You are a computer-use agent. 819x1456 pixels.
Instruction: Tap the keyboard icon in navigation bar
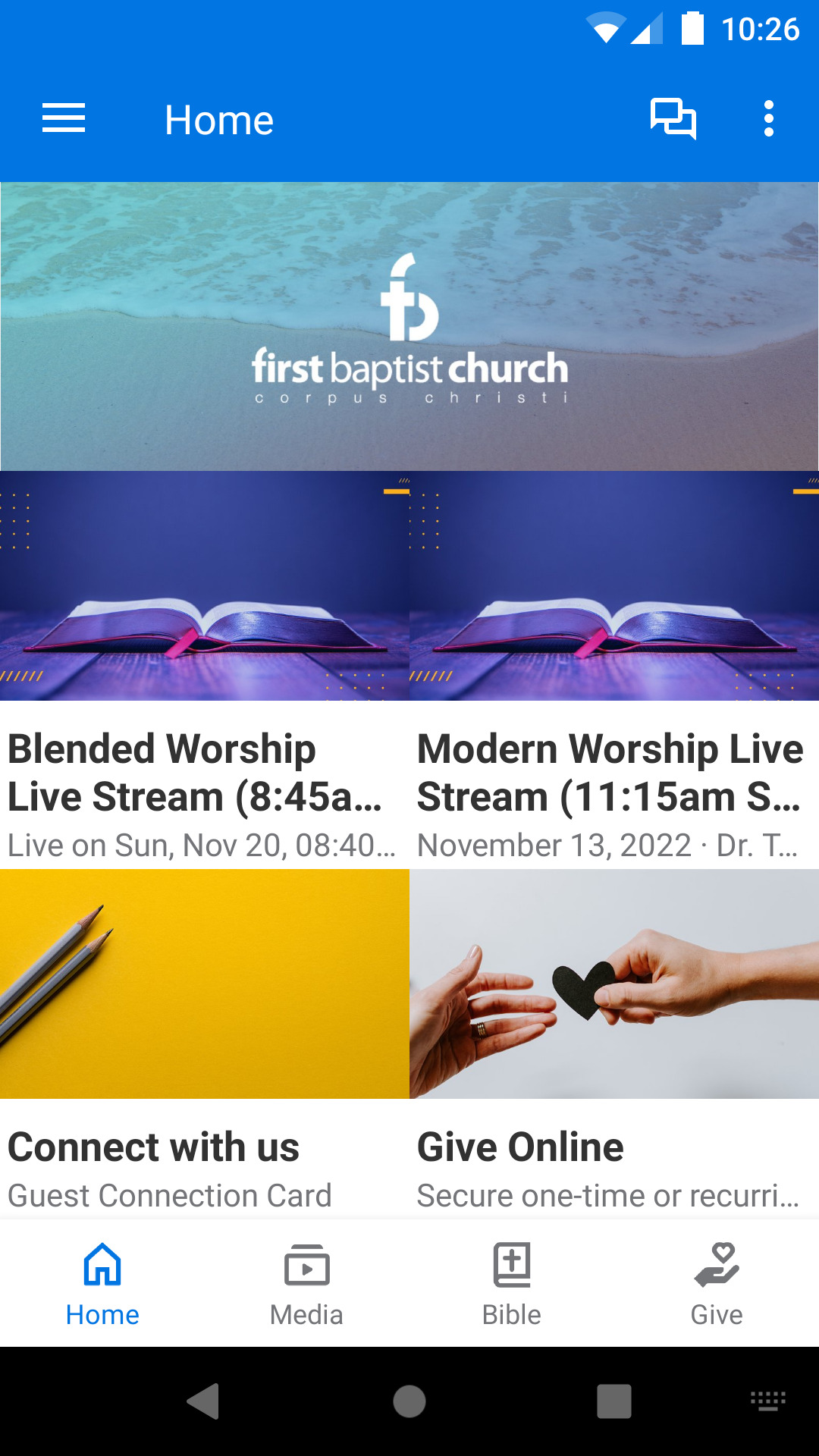(767, 1401)
